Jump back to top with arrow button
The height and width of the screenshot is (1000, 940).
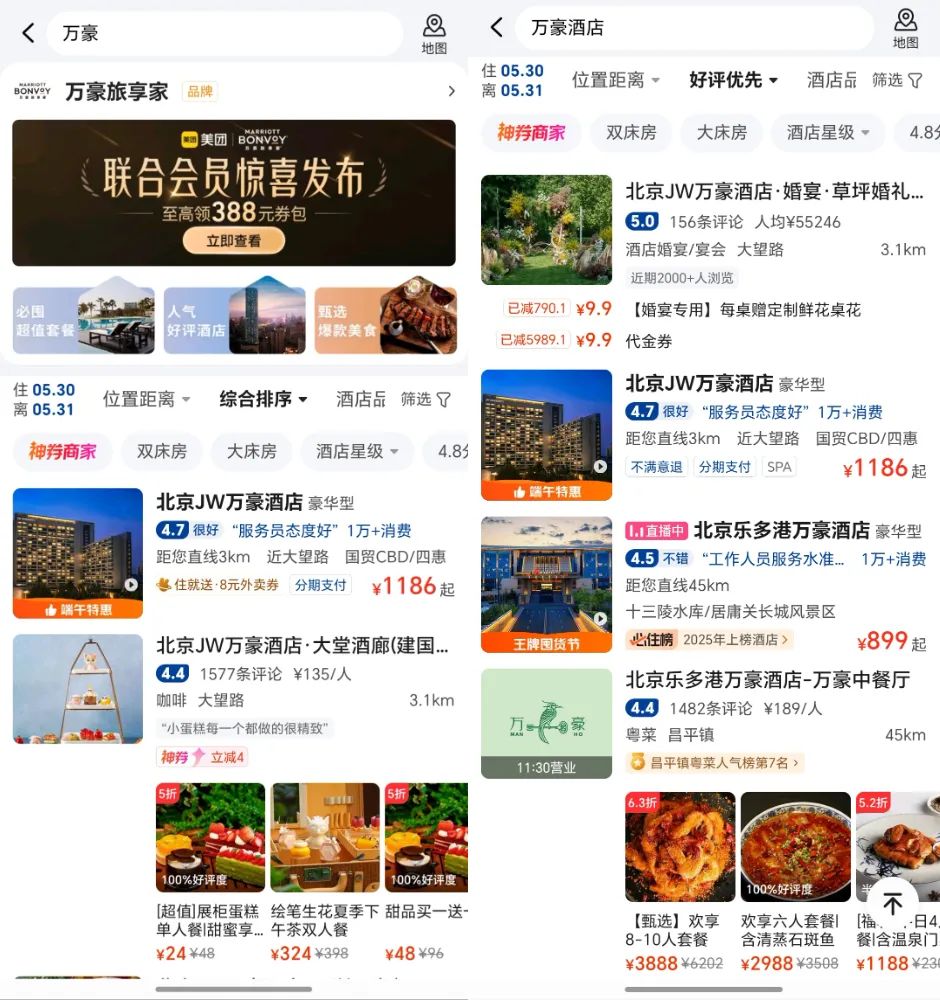[893, 905]
